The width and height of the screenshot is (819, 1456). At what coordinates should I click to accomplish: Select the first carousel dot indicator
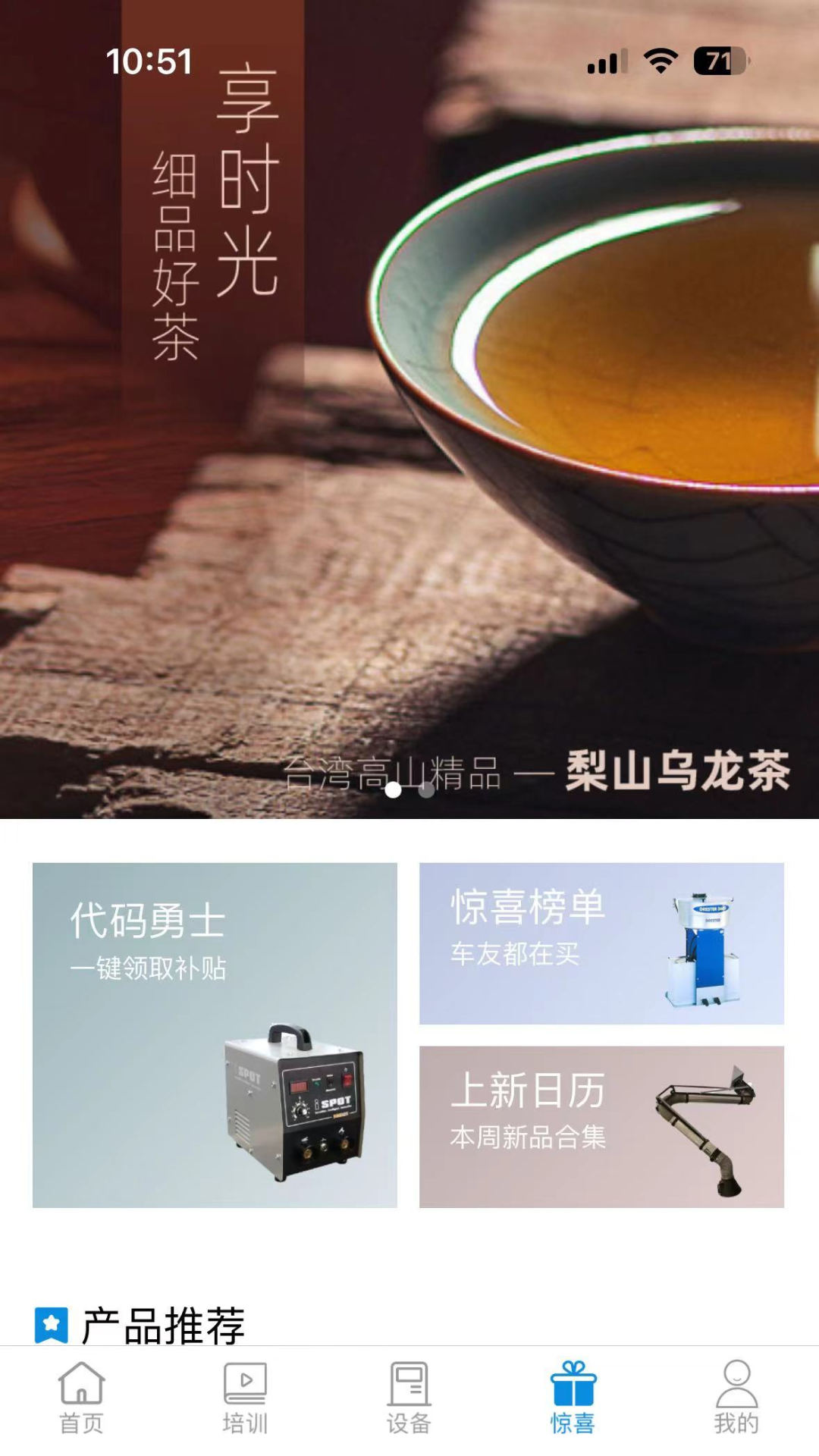(393, 792)
